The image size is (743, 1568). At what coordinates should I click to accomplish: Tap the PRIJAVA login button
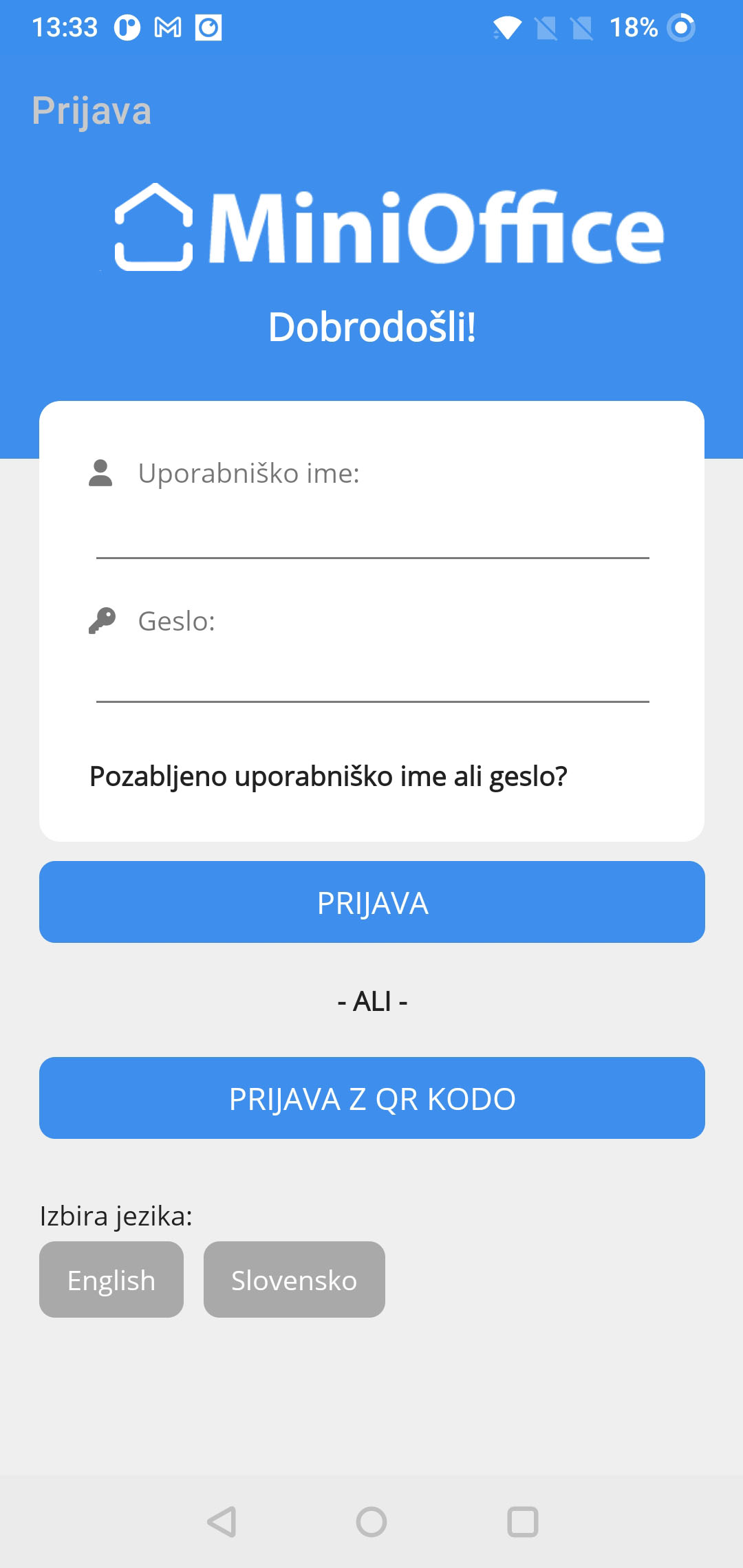click(372, 902)
